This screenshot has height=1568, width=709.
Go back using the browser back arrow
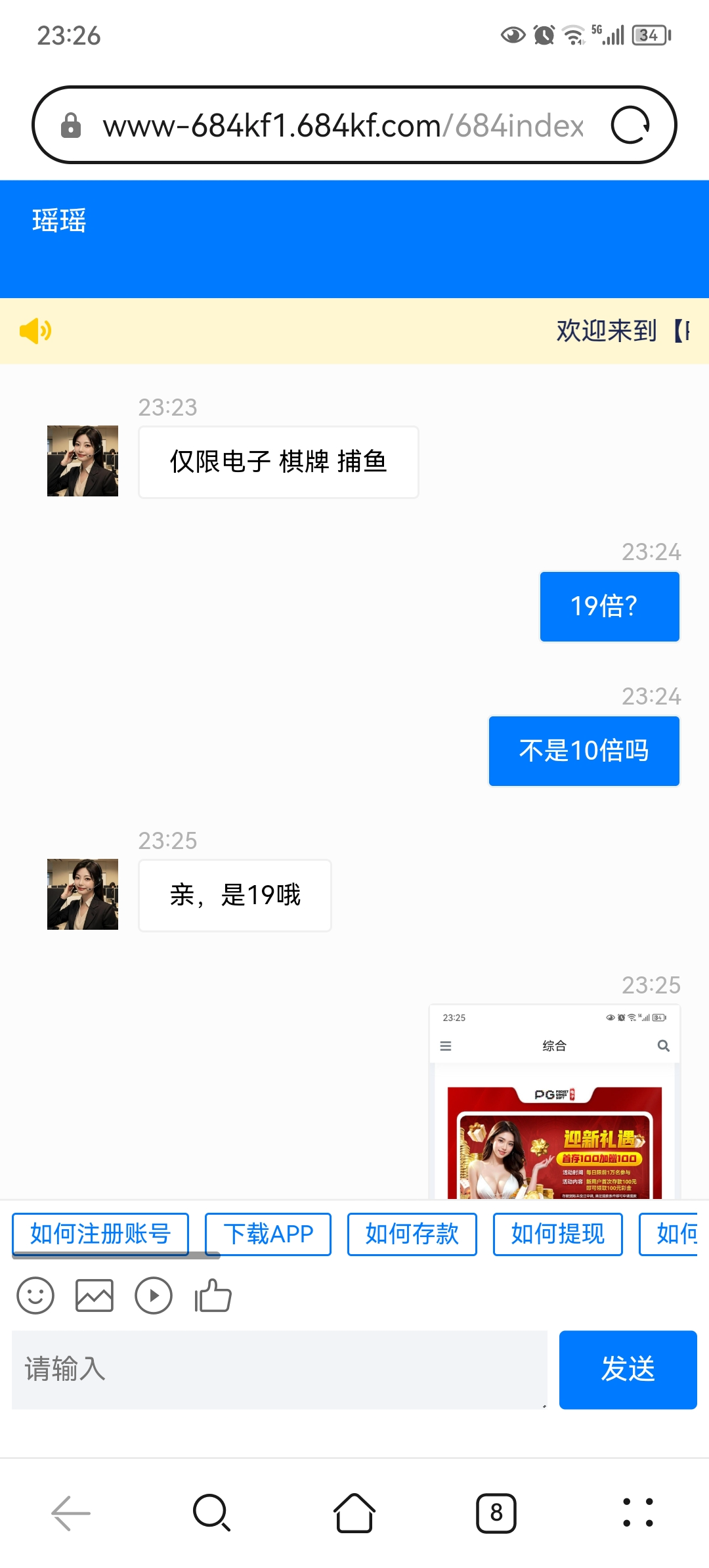[71, 1513]
